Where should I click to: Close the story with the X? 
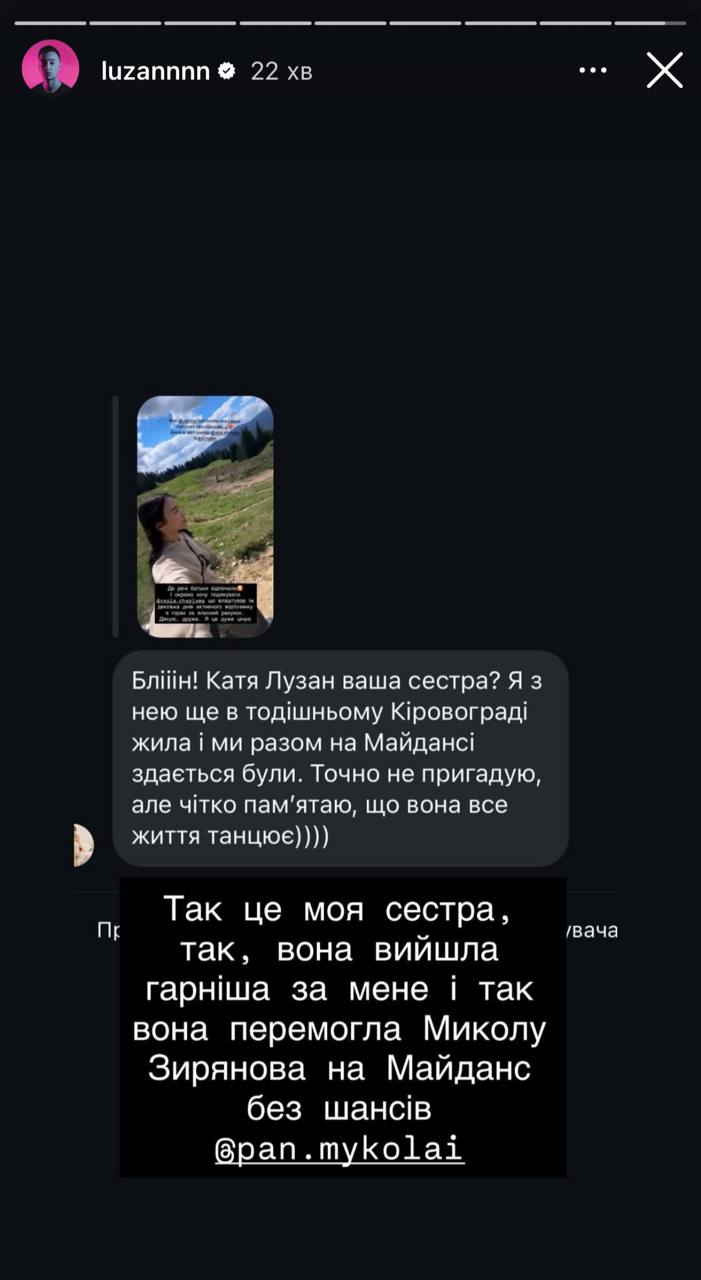664,71
